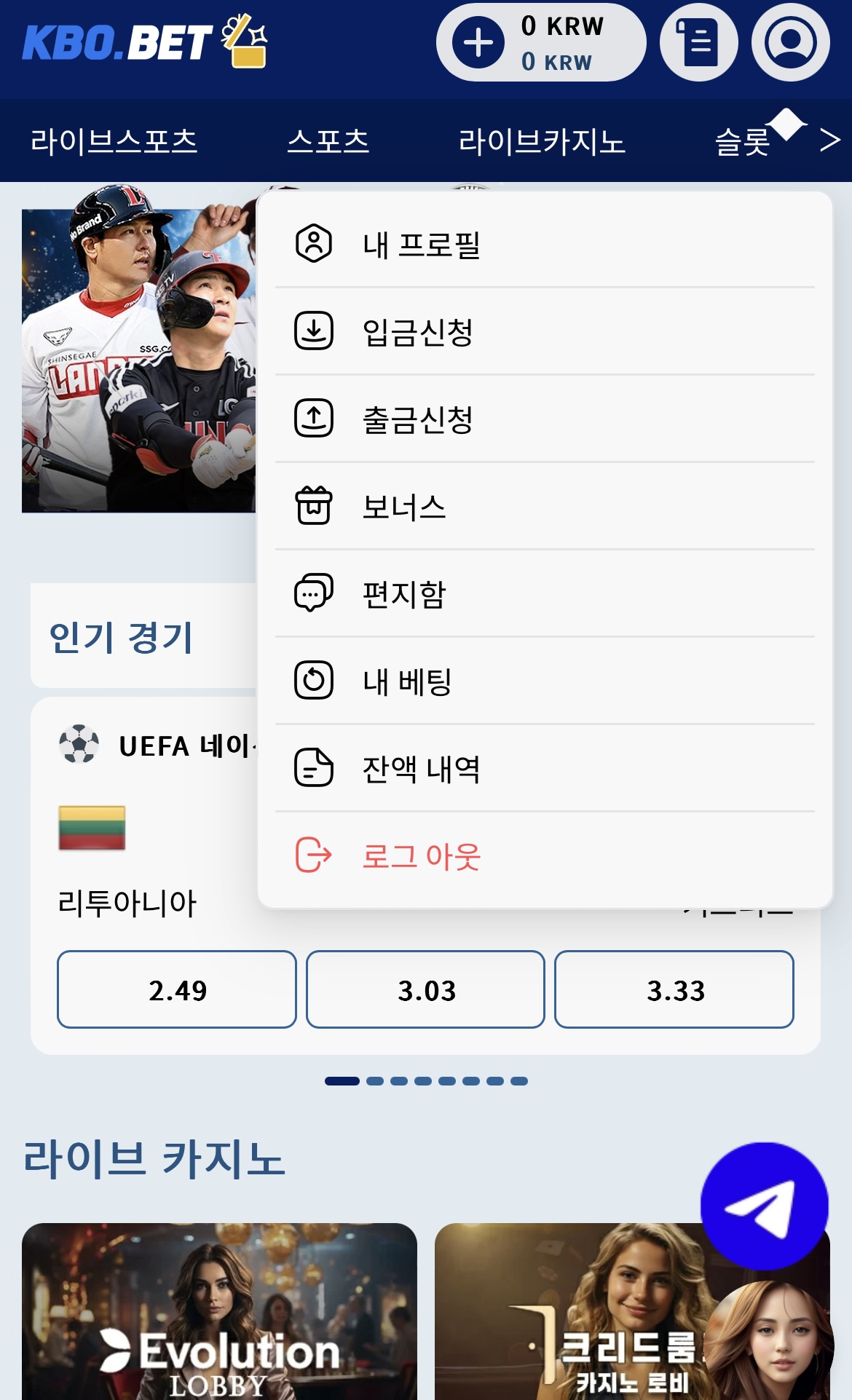Tap the plus deposit button beside balance

(478, 43)
